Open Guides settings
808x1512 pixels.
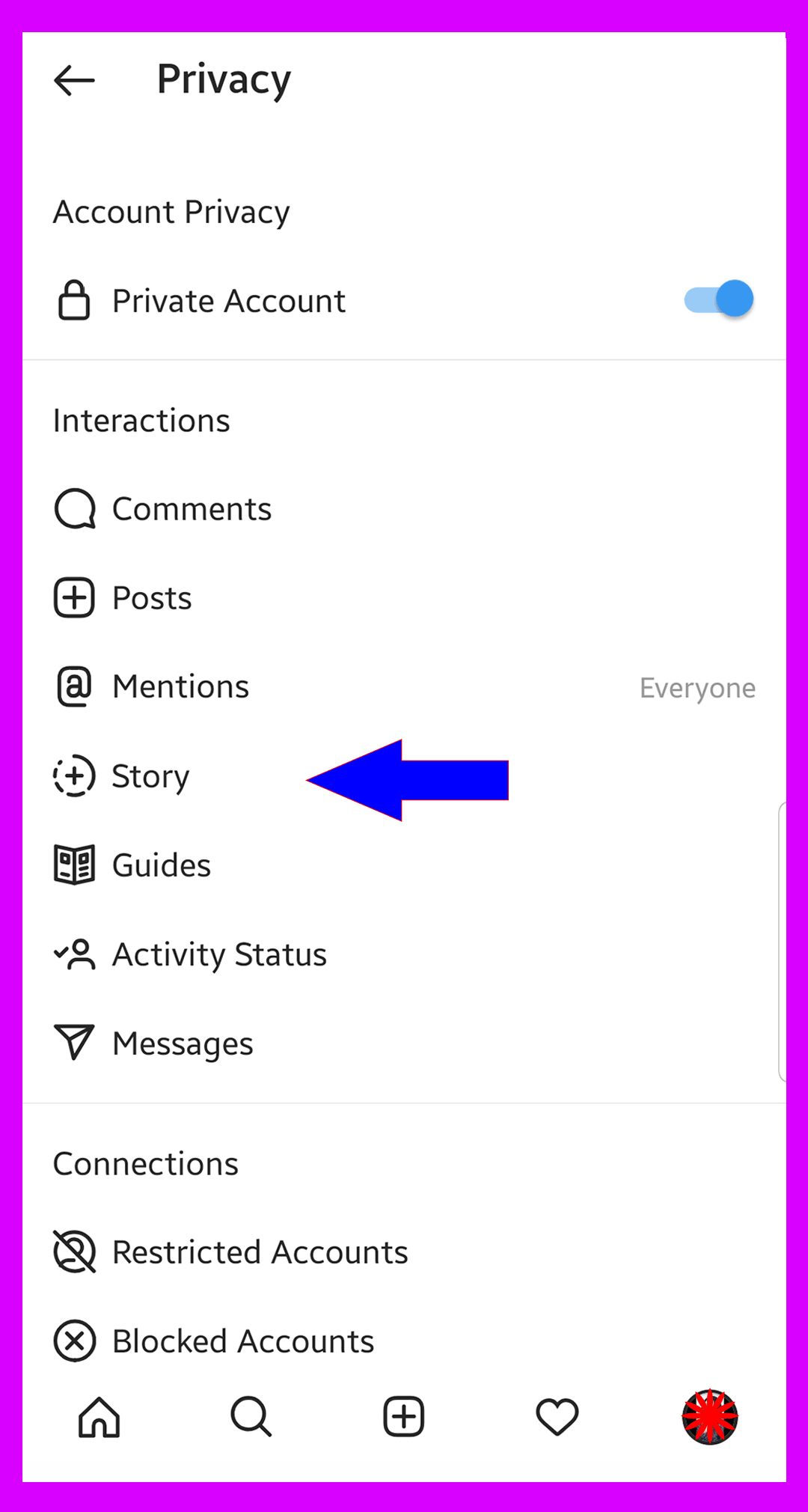click(x=404, y=865)
